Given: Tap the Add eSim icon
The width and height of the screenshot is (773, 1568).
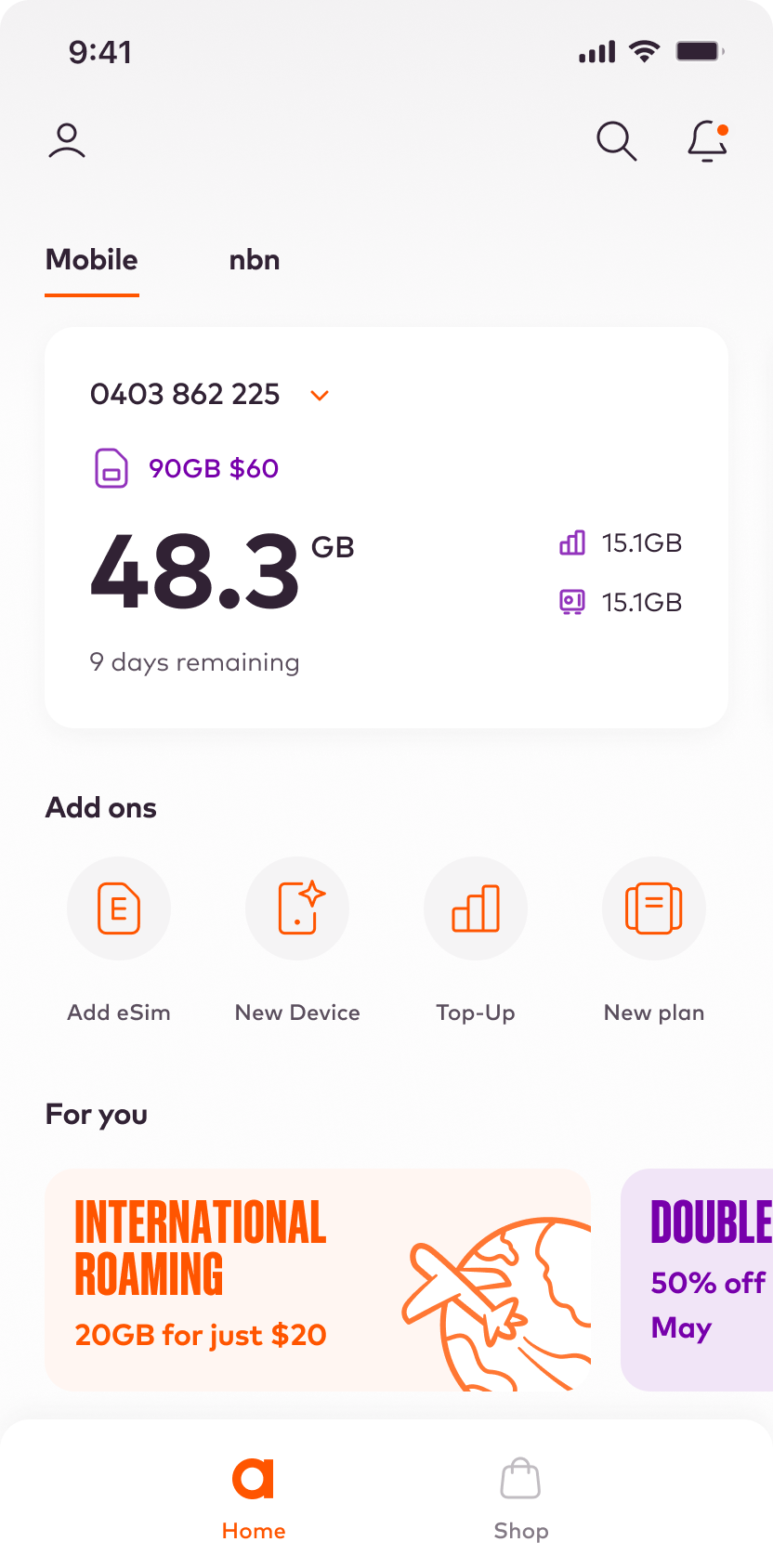Looking at the screenshot, I should [119, 908].
